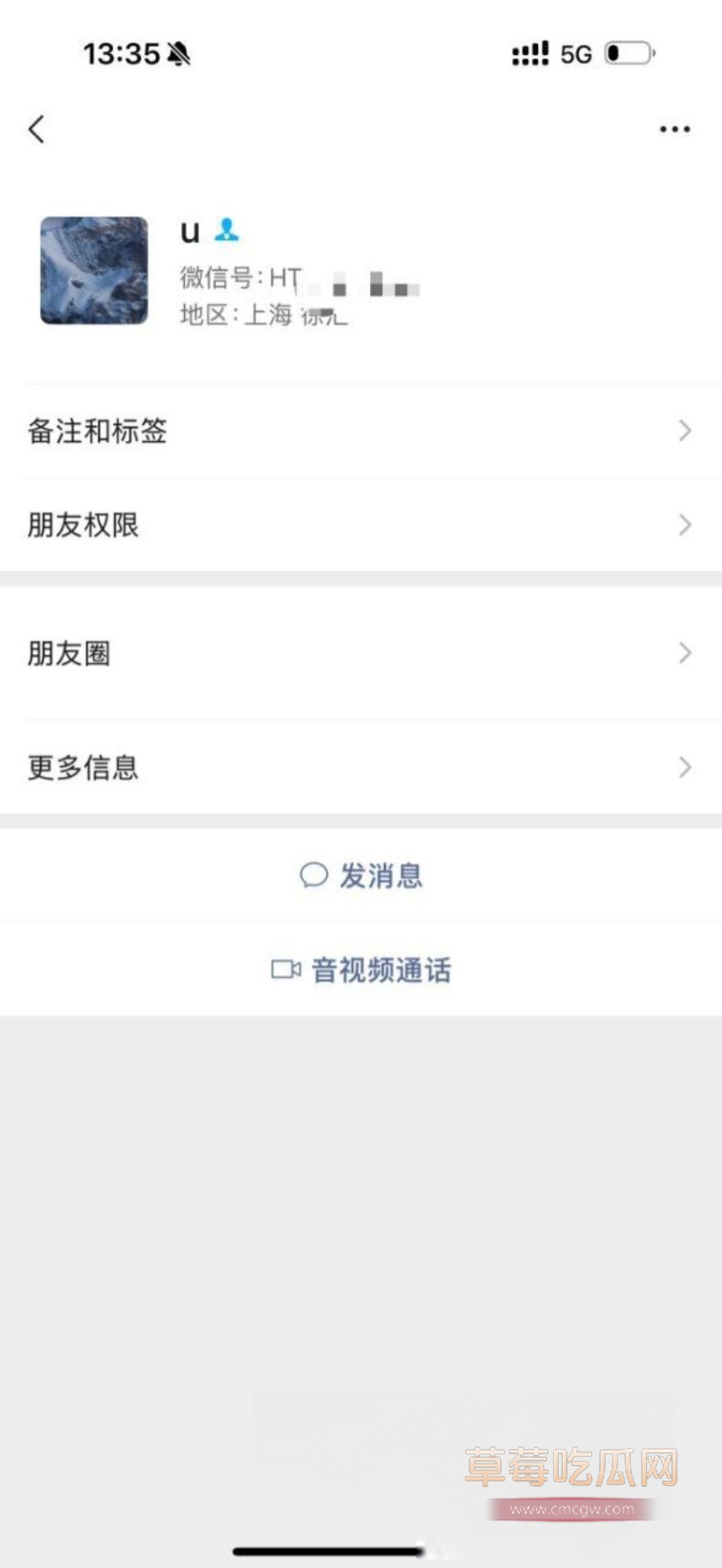Open the three-dot more options menu
The image size is (722, 1568).
[x=674, y=129]
